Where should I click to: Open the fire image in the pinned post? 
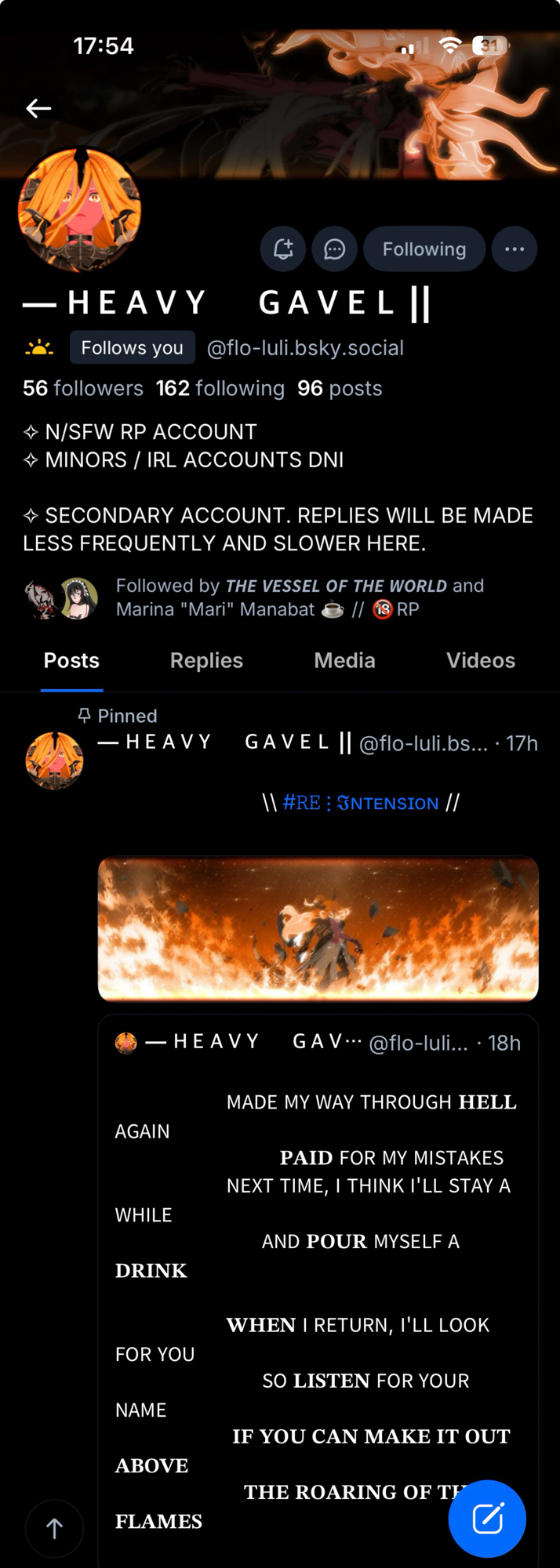click(318, 928)
